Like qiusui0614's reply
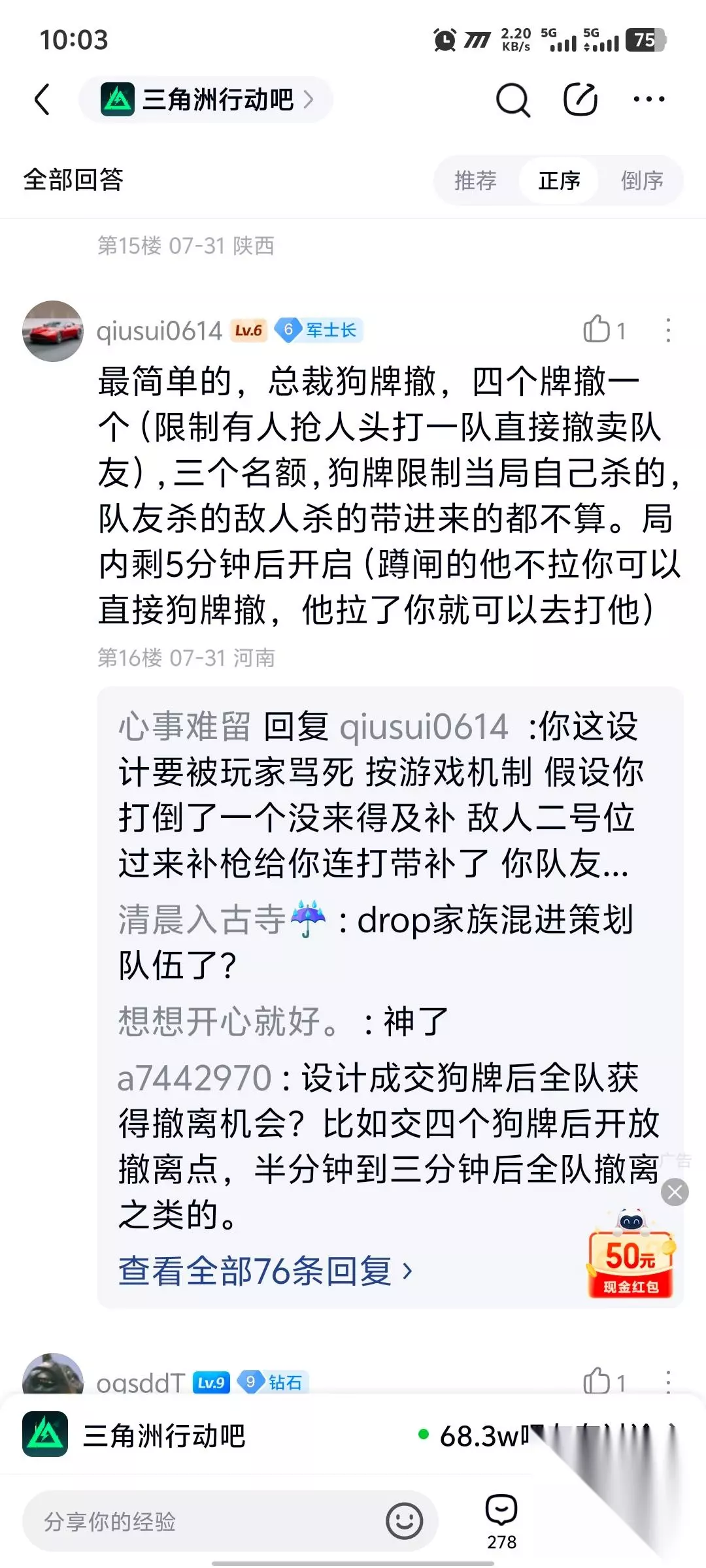706x1568 pixels. point(605,330)
